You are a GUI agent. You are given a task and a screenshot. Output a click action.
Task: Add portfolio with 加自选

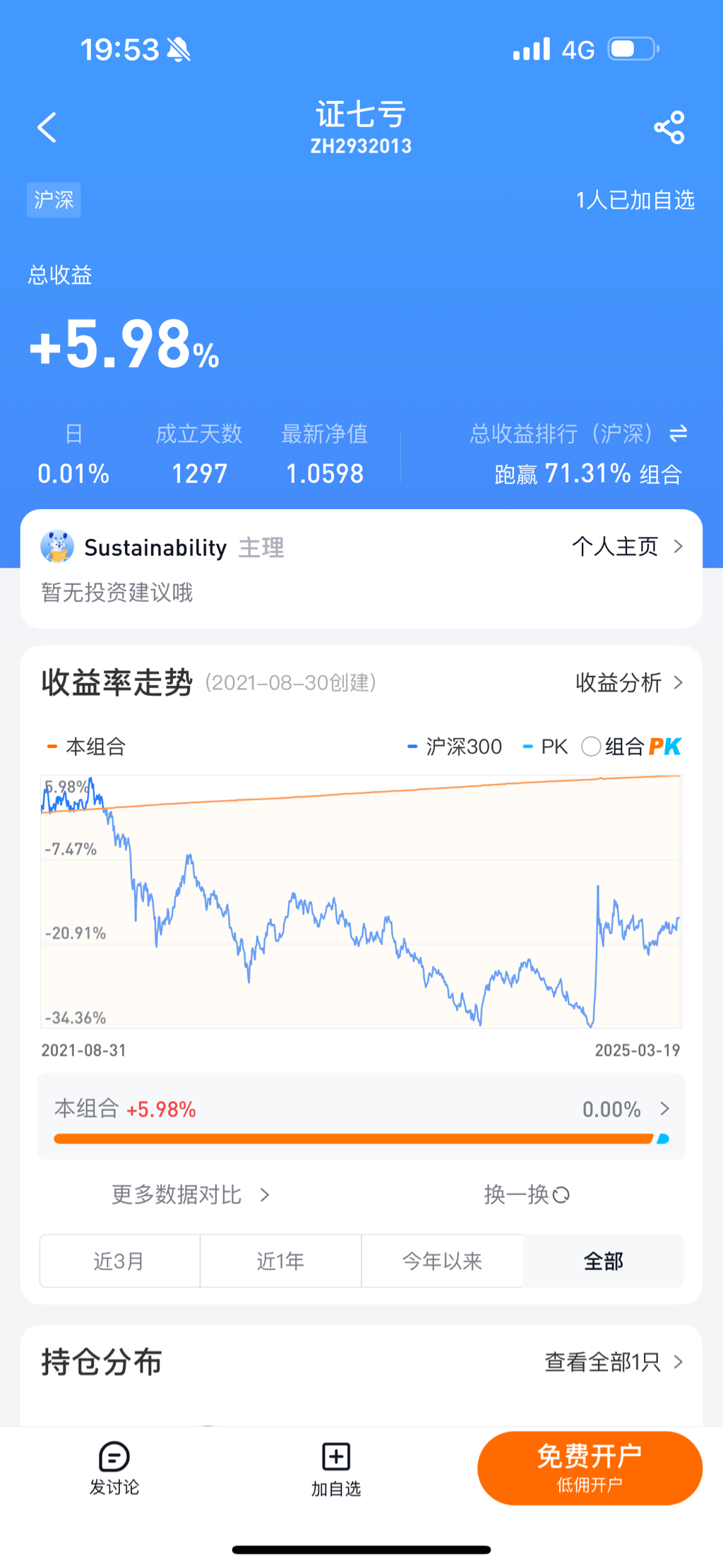(x=336, y=1468)
